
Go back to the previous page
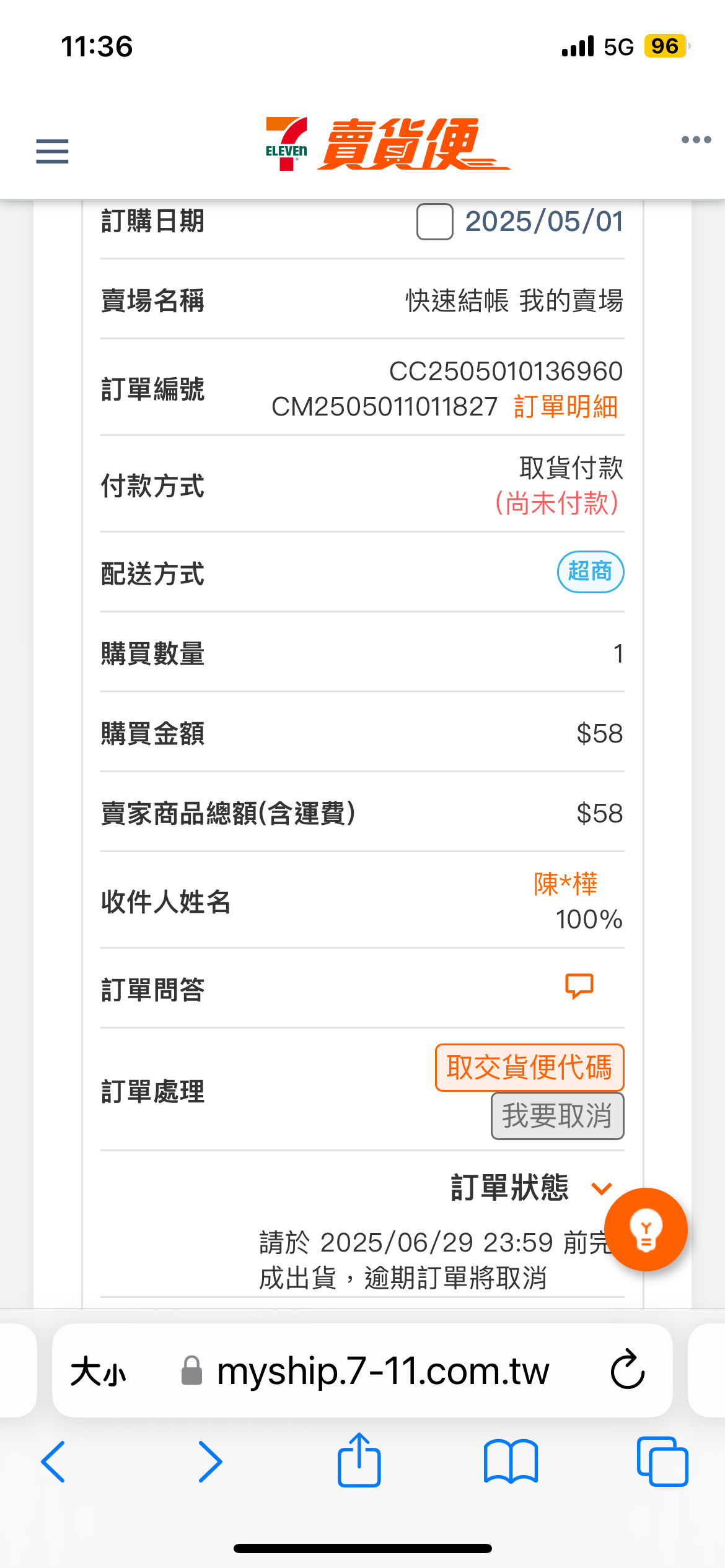(53, 1461)
